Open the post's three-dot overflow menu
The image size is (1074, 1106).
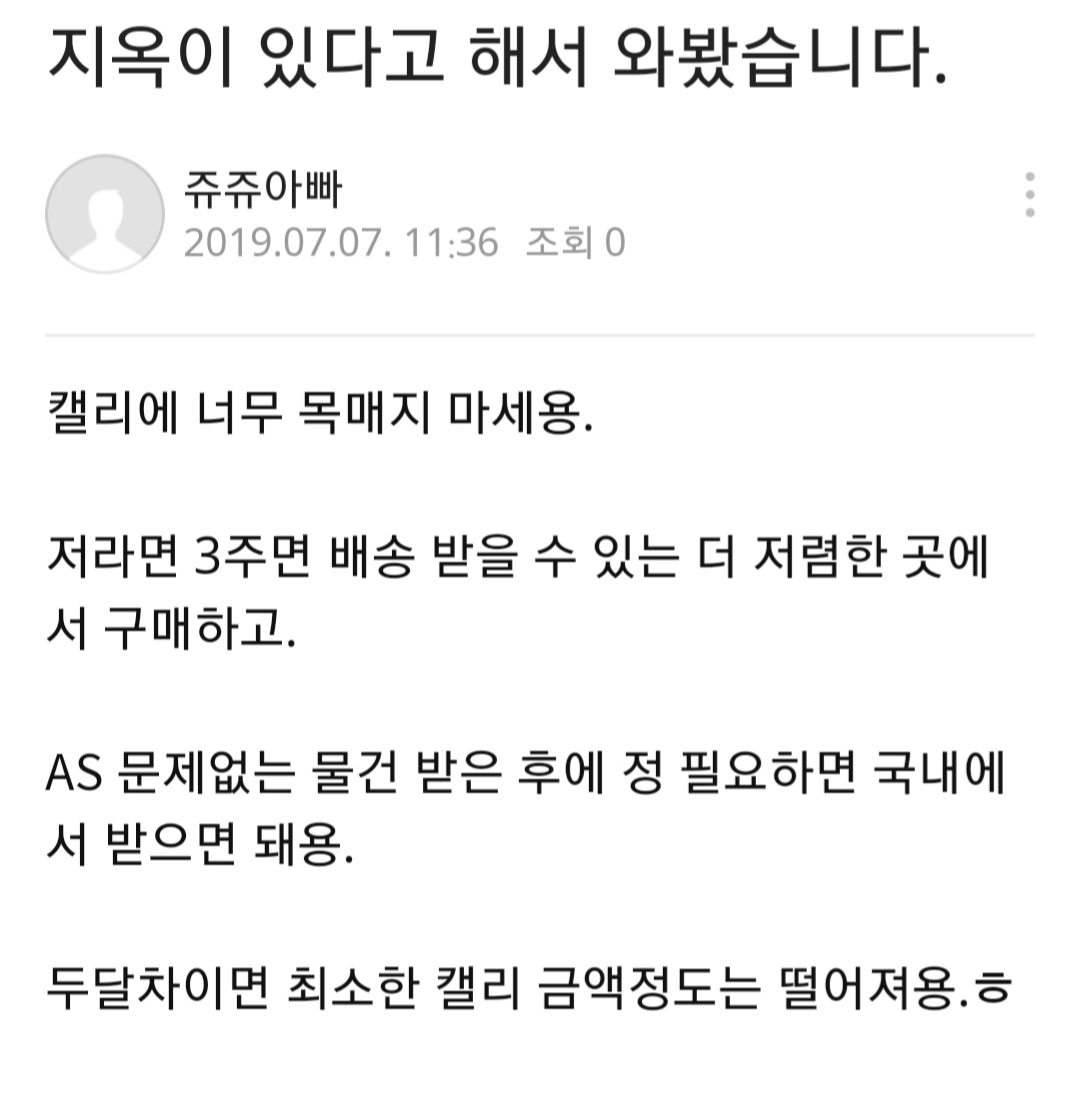coord(1029,195)
